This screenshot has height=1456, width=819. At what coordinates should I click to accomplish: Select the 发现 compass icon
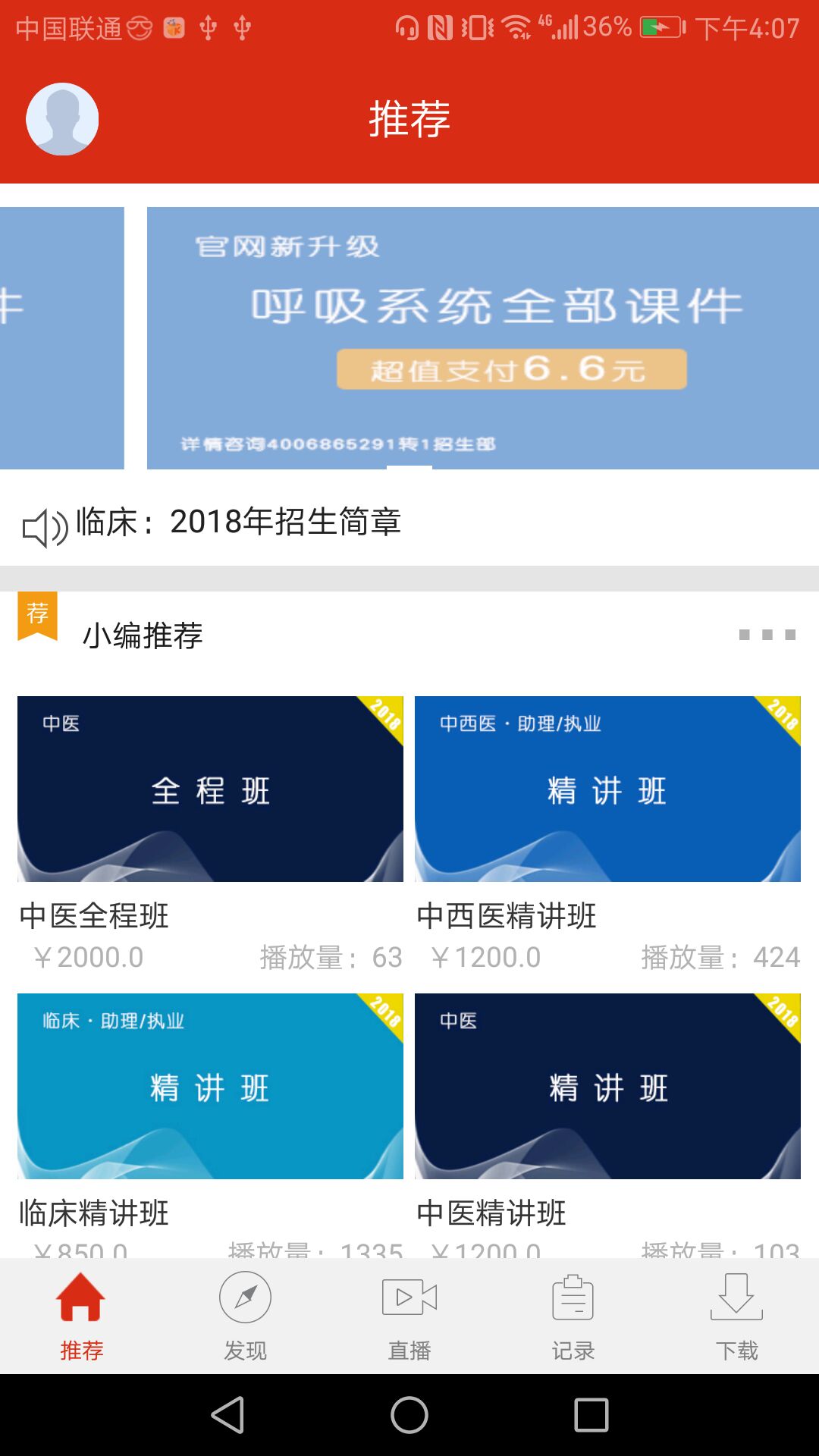(x=245, y=1298)
